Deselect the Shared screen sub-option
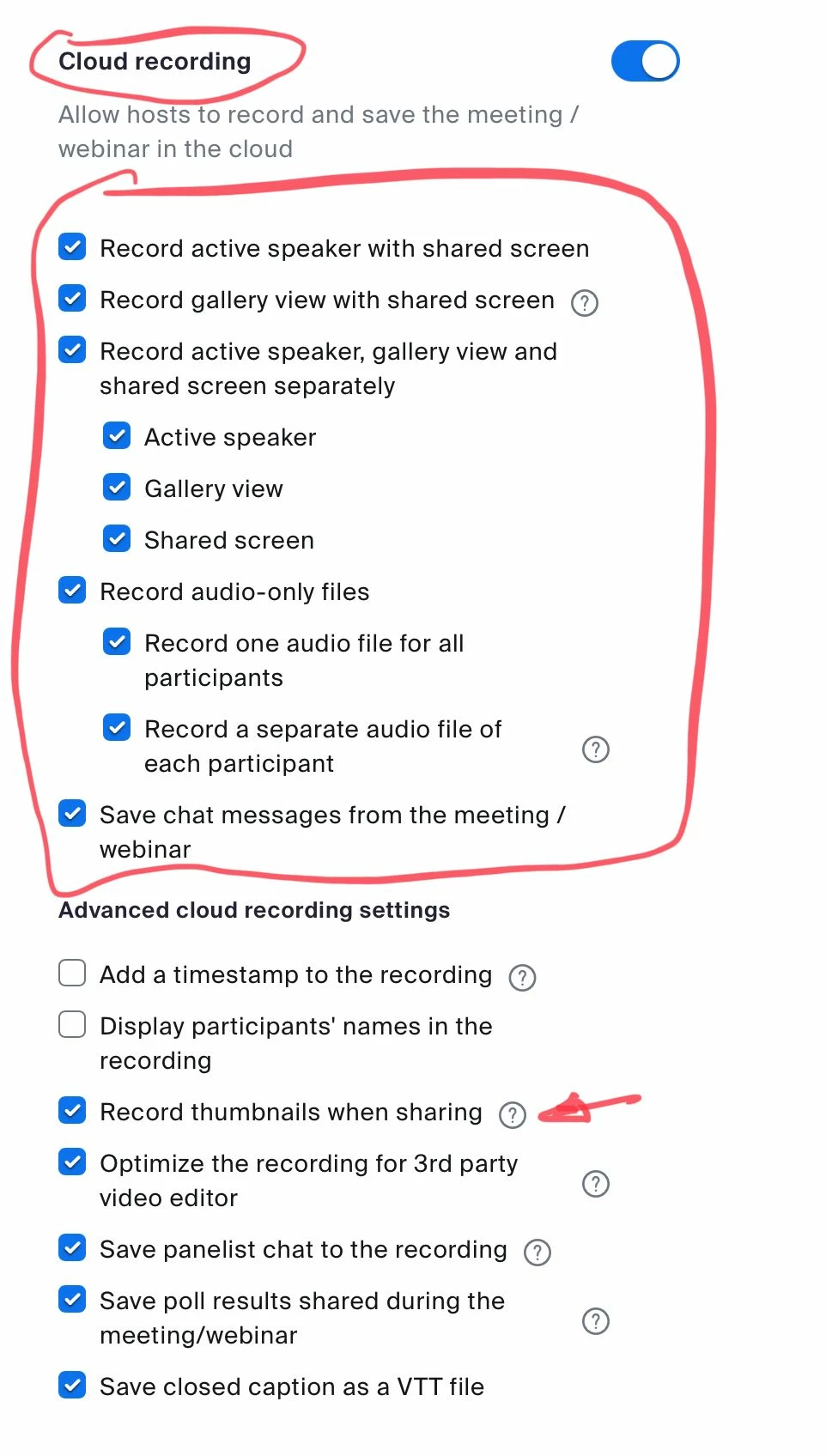826x1456 pixels. 117,539
